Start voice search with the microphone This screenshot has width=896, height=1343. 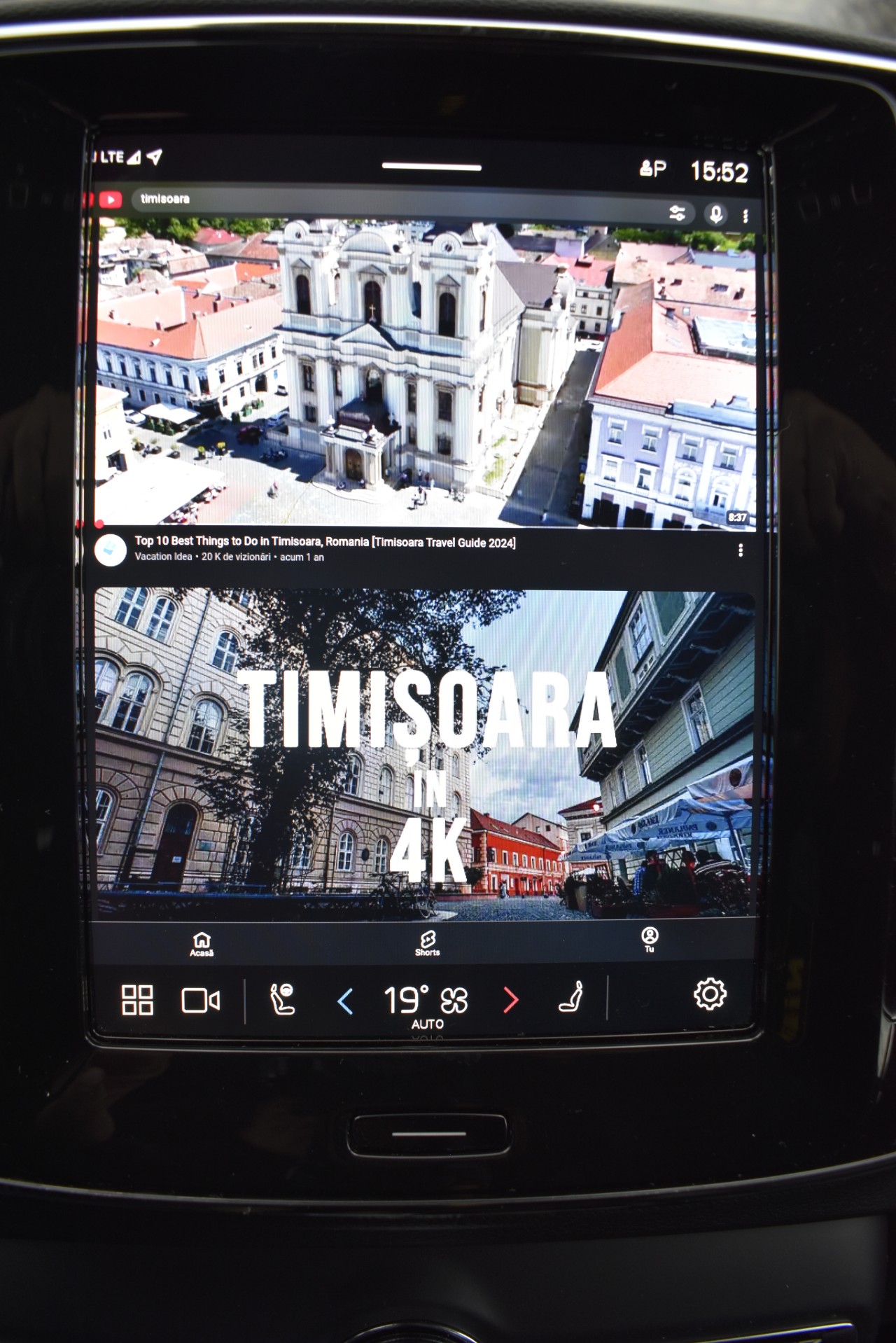pyautogui.click(x=715, y=215)
